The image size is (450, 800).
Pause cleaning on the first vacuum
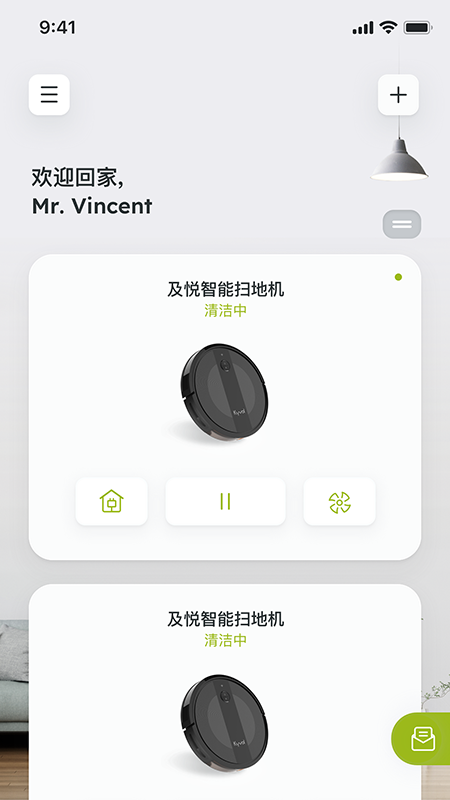coord(226,502)
